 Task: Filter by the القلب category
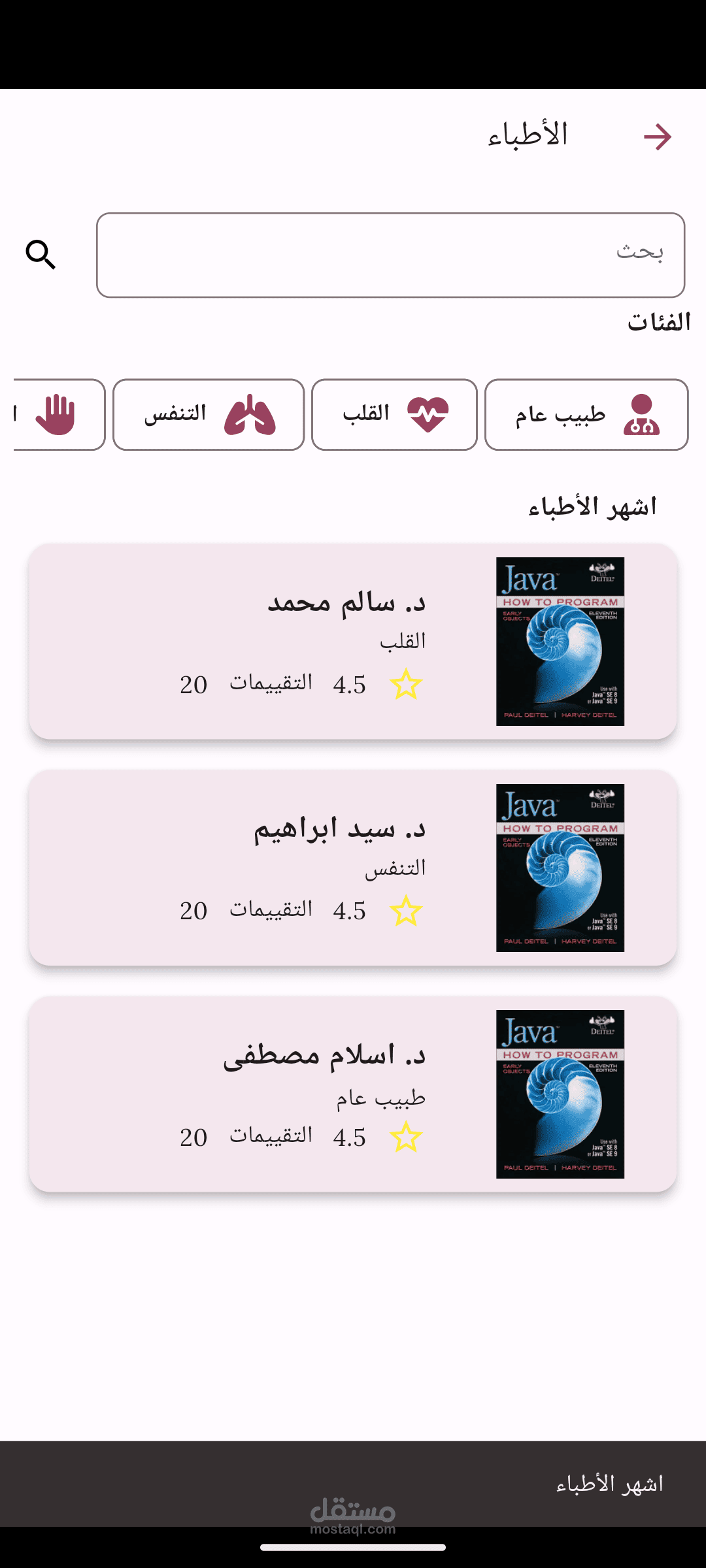394,415
